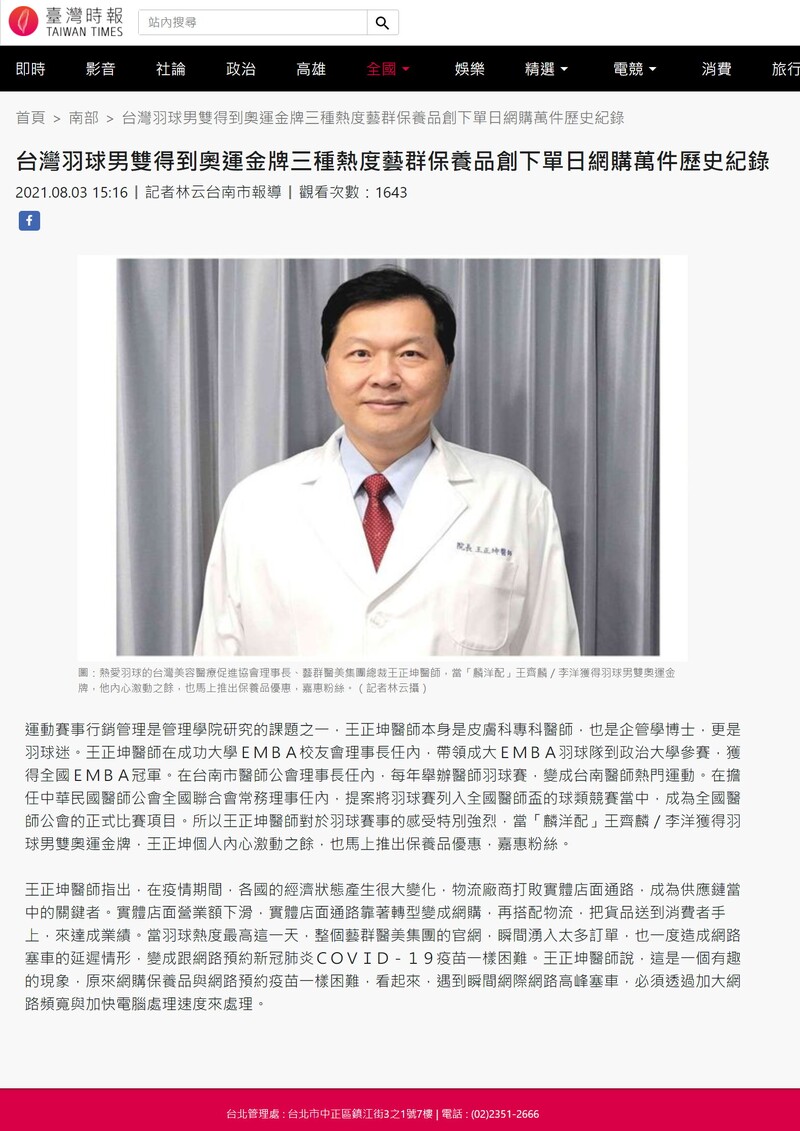This screenshot has width=800, height=1131.
Task: Open the 社論 section
Action: click(x=170, y=69)
